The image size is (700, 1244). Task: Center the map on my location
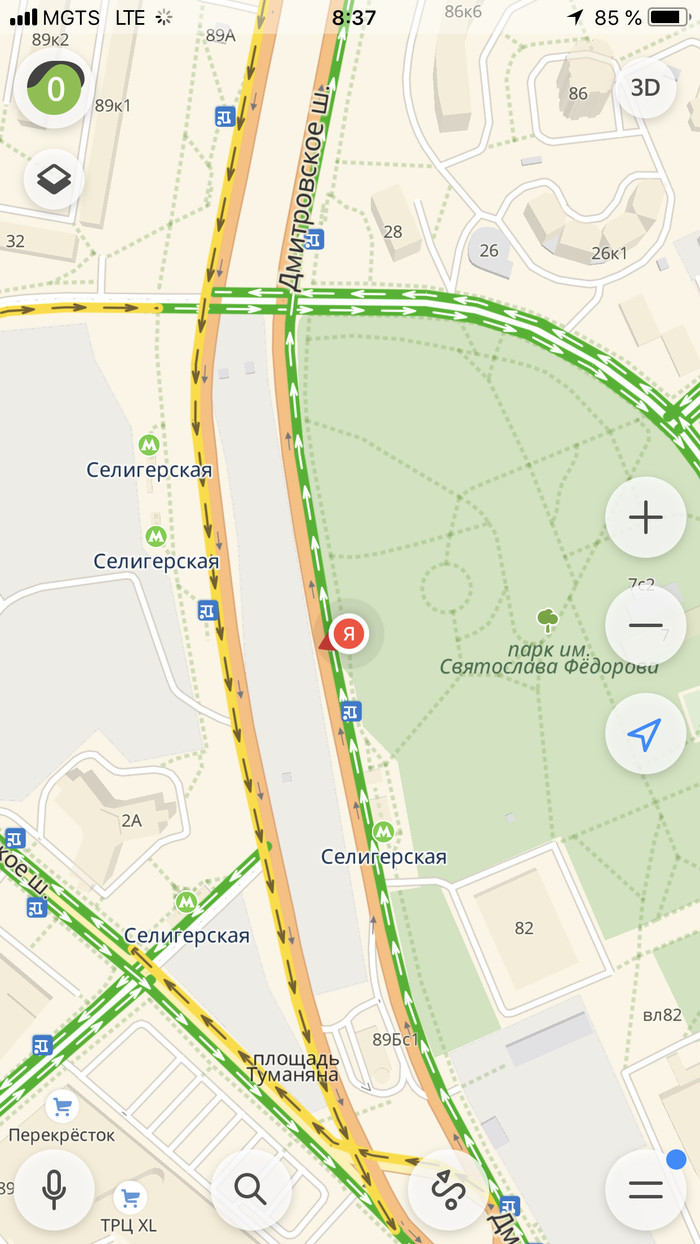(645, 735)
